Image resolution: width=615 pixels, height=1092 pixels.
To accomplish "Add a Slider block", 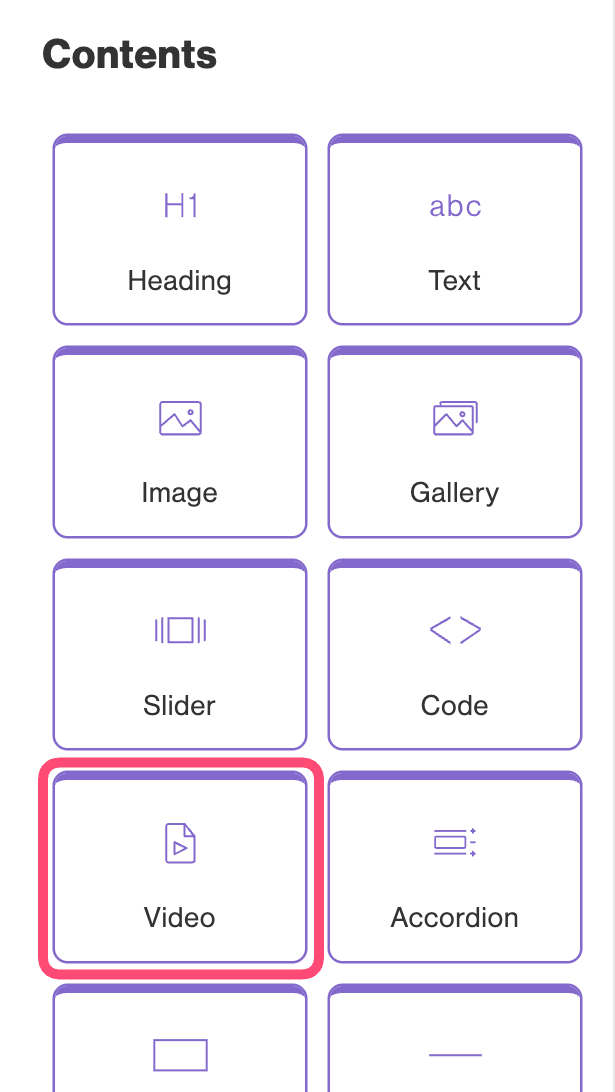I will pos(180,657).
